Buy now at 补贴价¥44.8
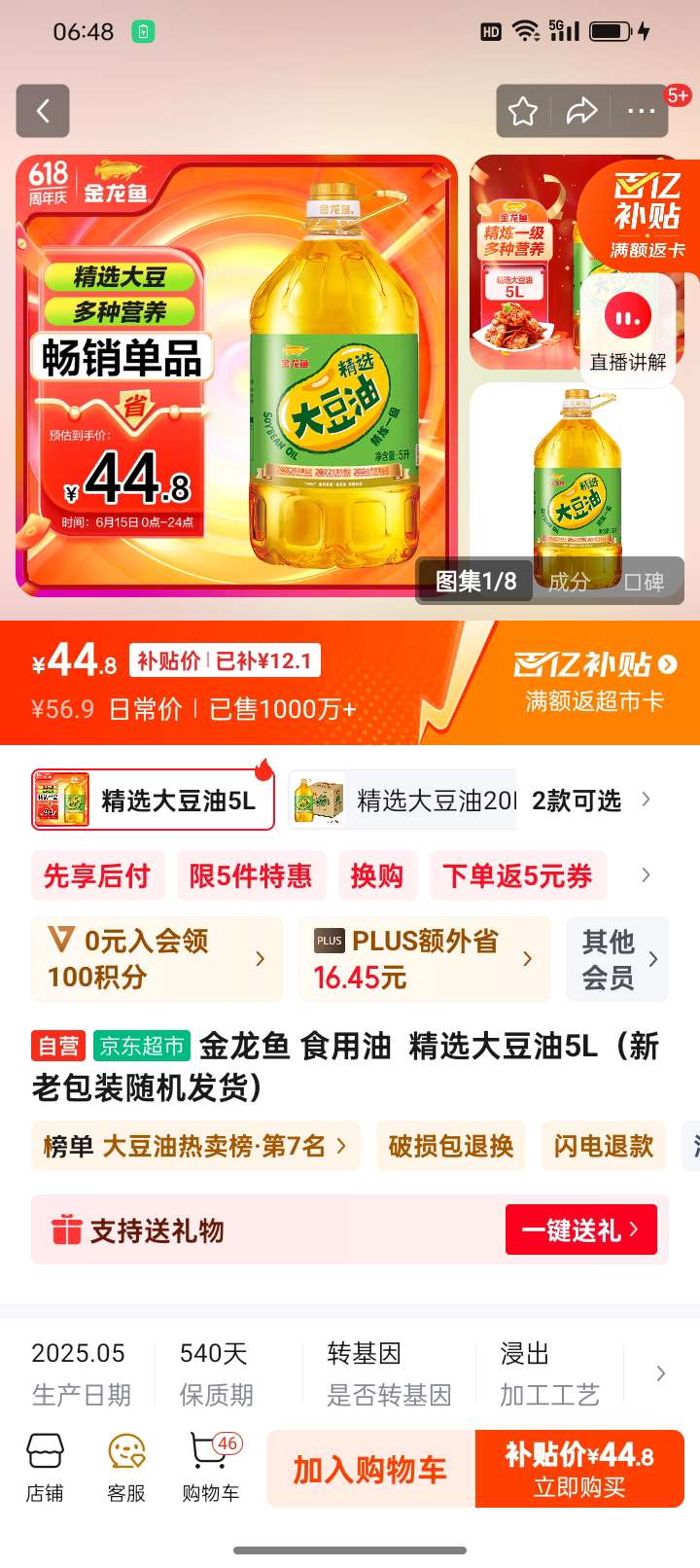 click(x=579, y=1469)
